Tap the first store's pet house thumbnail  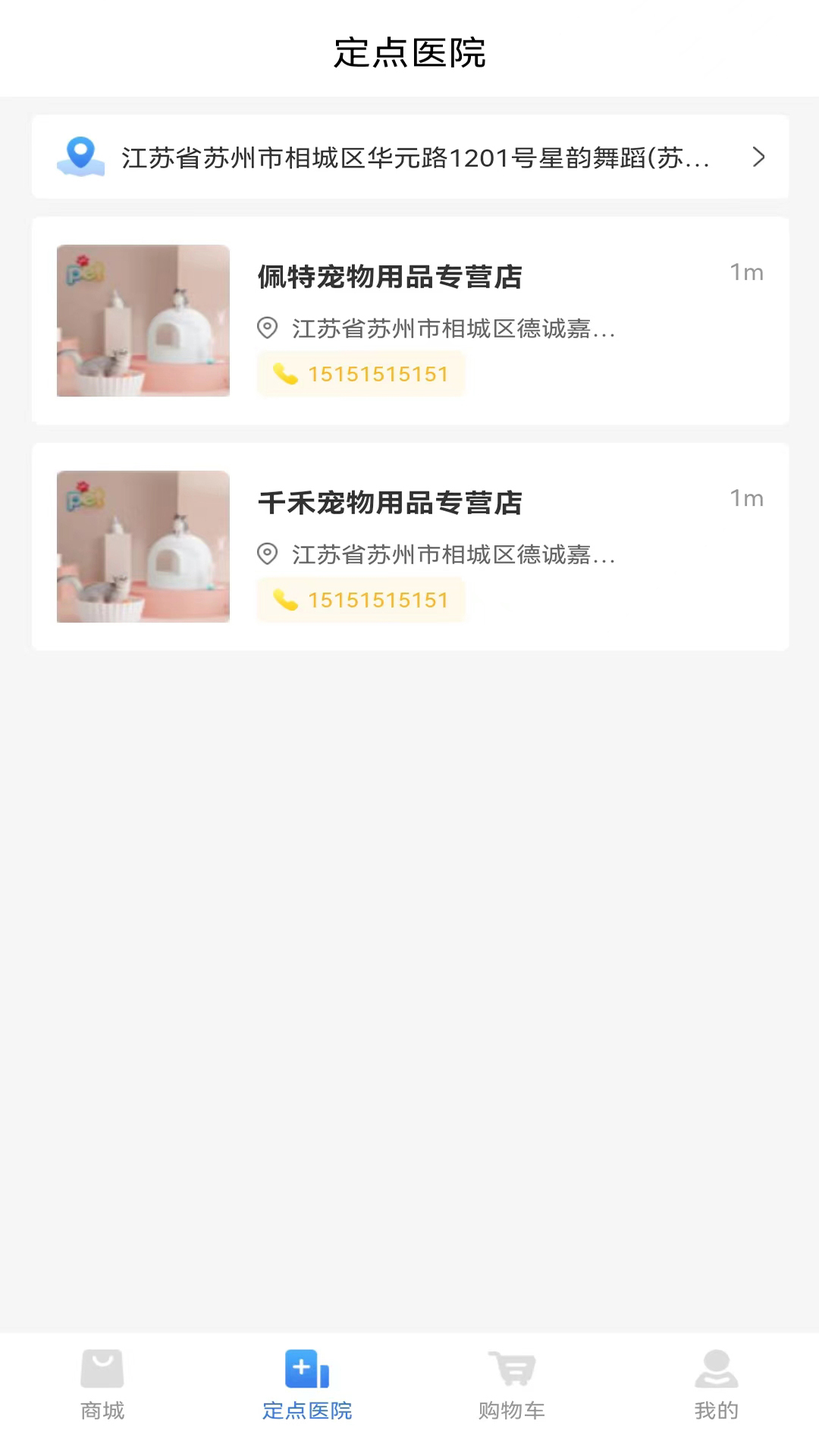pyautogui.click(x=143, y=320)
